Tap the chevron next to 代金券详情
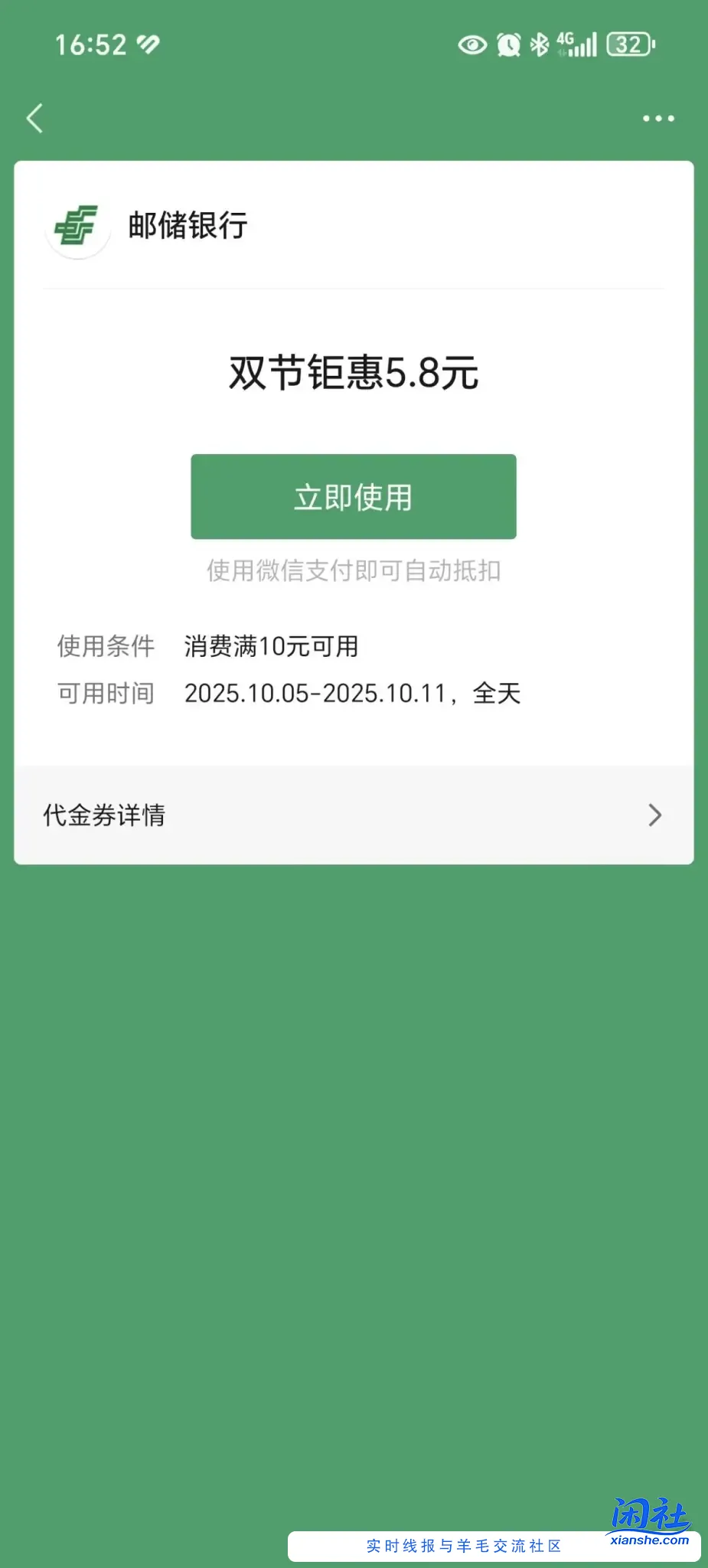This screenshot has width=708, height=1568. tap(653, 815)
